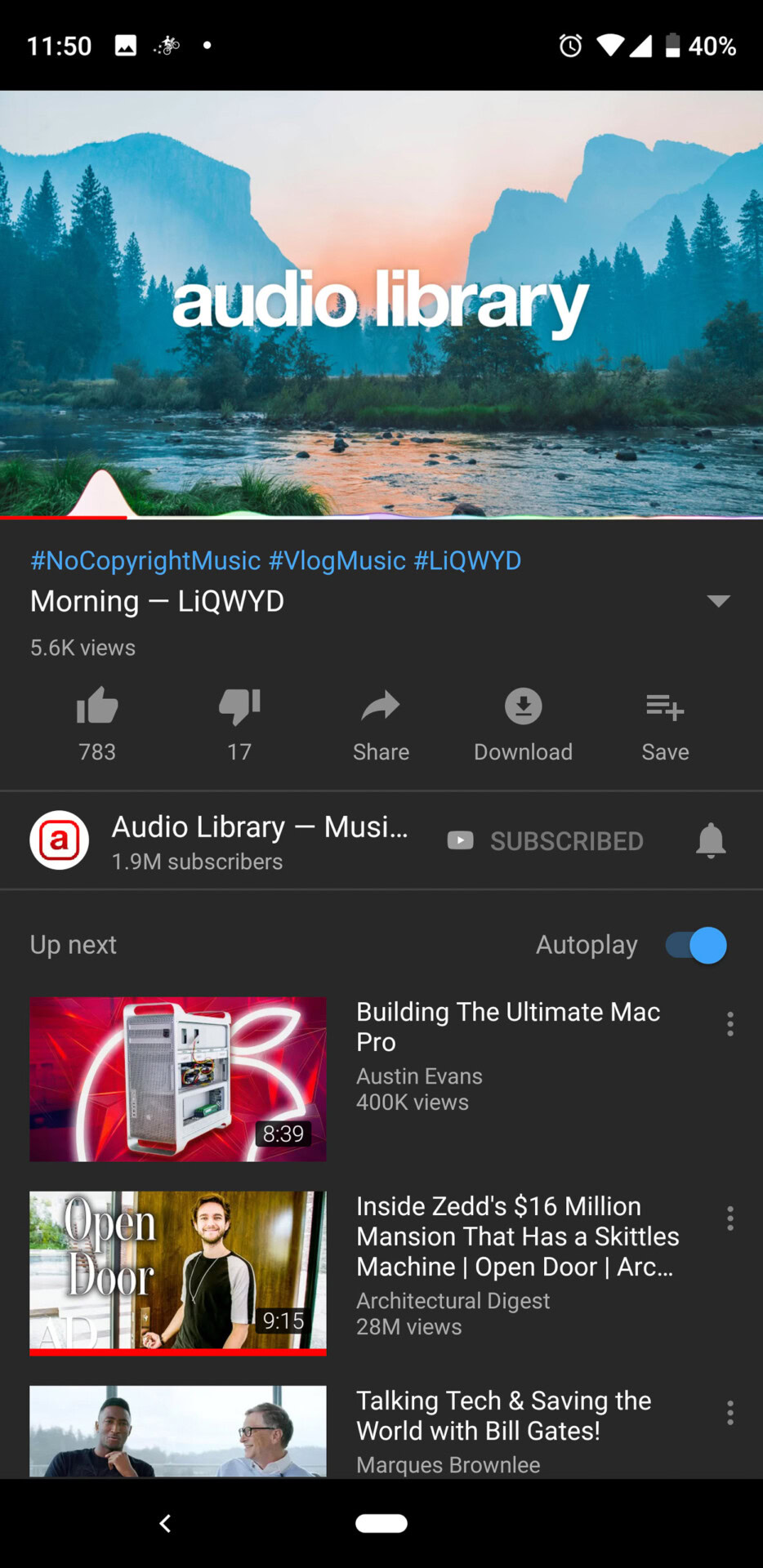The width and height of the screenshot is (763, 1568).
Task: Tap the SUBSCRIBED button
Action: coord(546,840)
